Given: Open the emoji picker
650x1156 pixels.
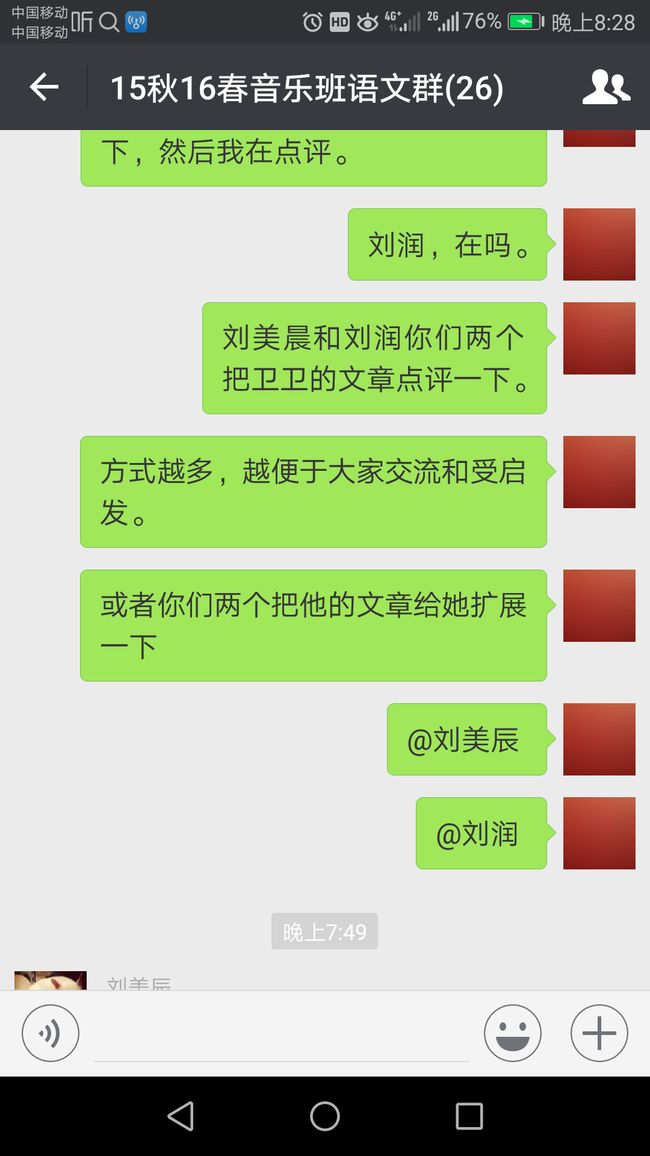Looking at the screenshot, I should [x=512, y=1034].
